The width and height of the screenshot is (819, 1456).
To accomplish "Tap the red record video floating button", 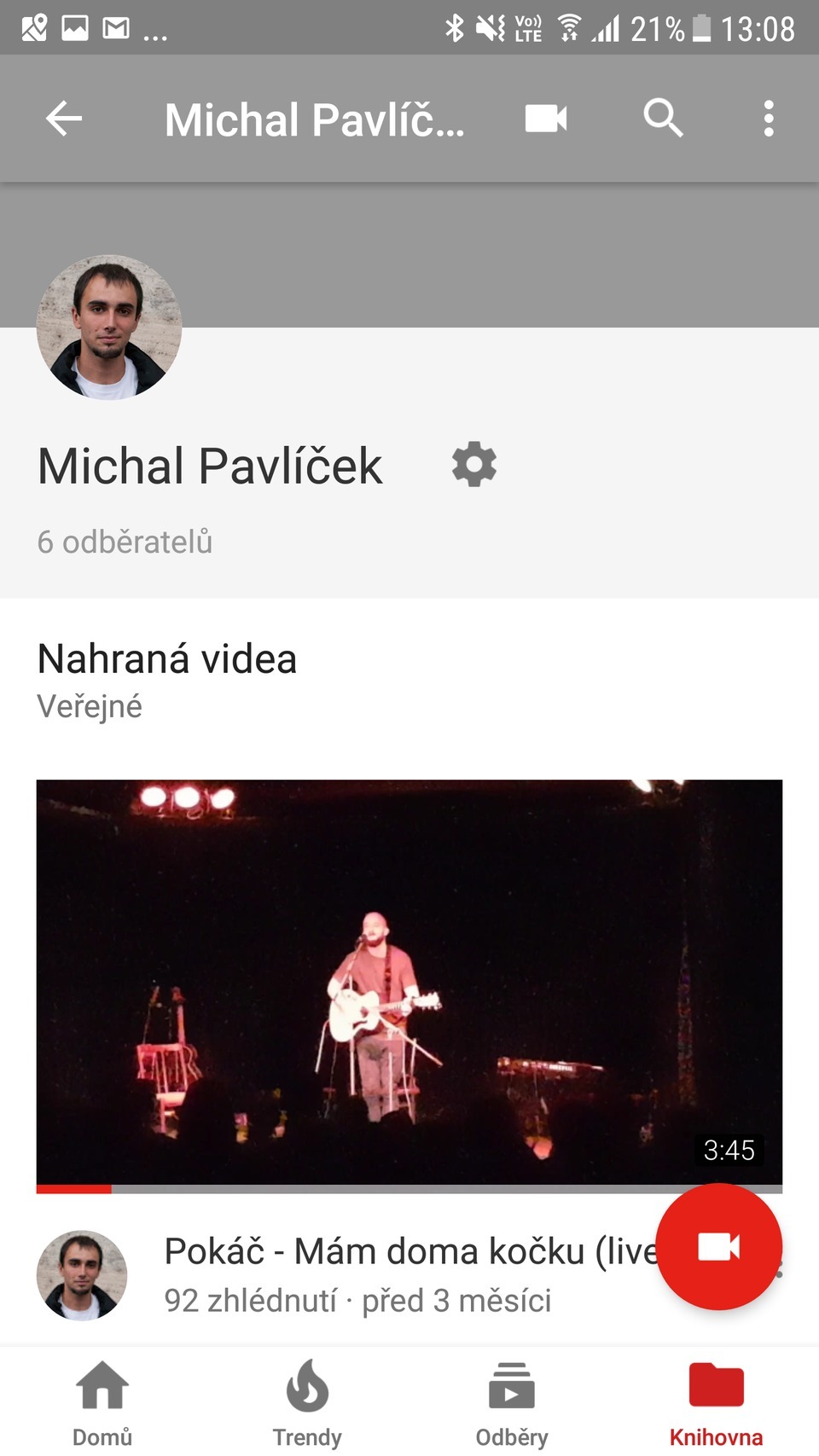I will click(x=719, y=1246).
